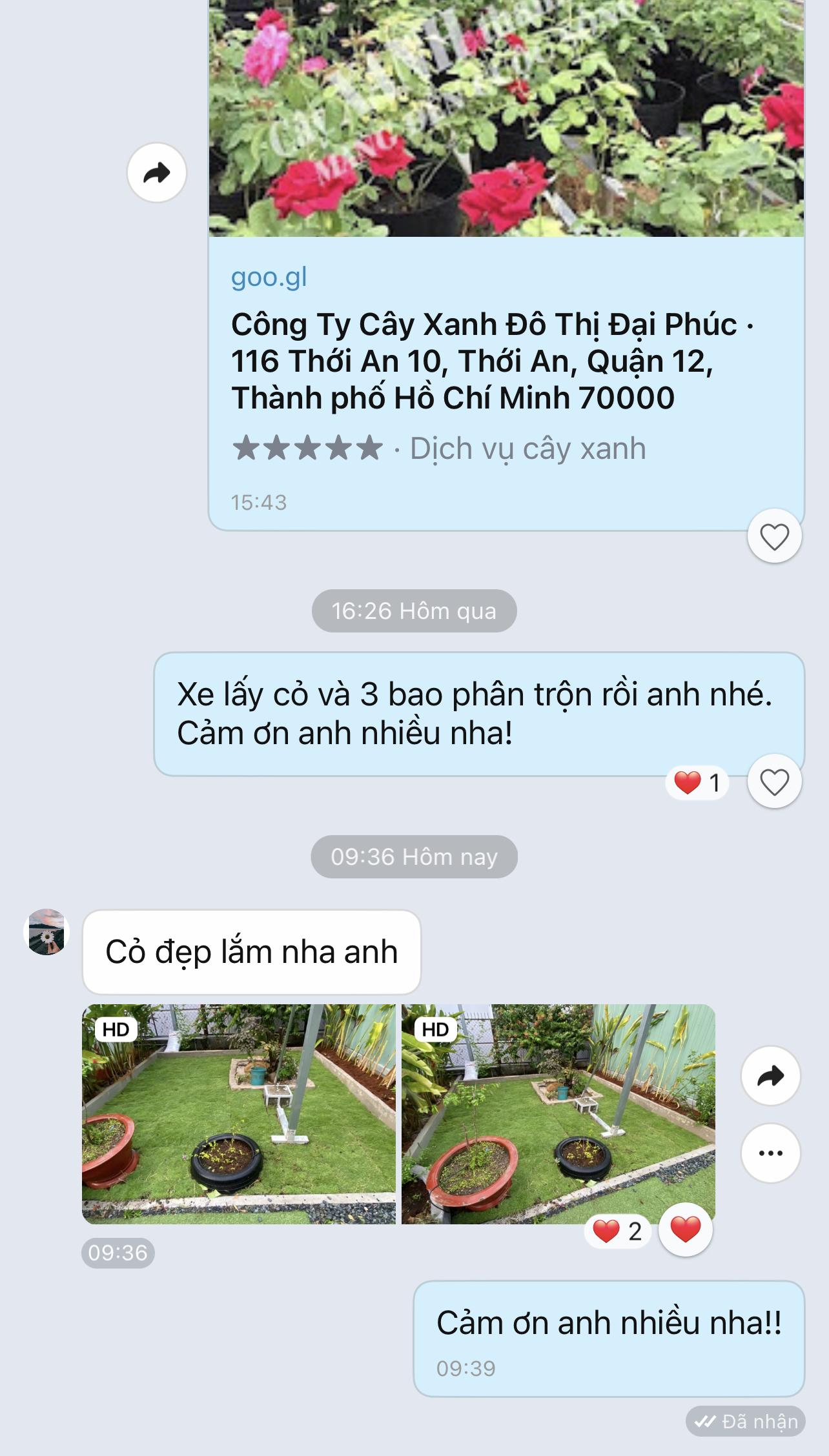Open the second HD lawn photo
This screenshot has width=829, height=1456.
point(558,1114)
